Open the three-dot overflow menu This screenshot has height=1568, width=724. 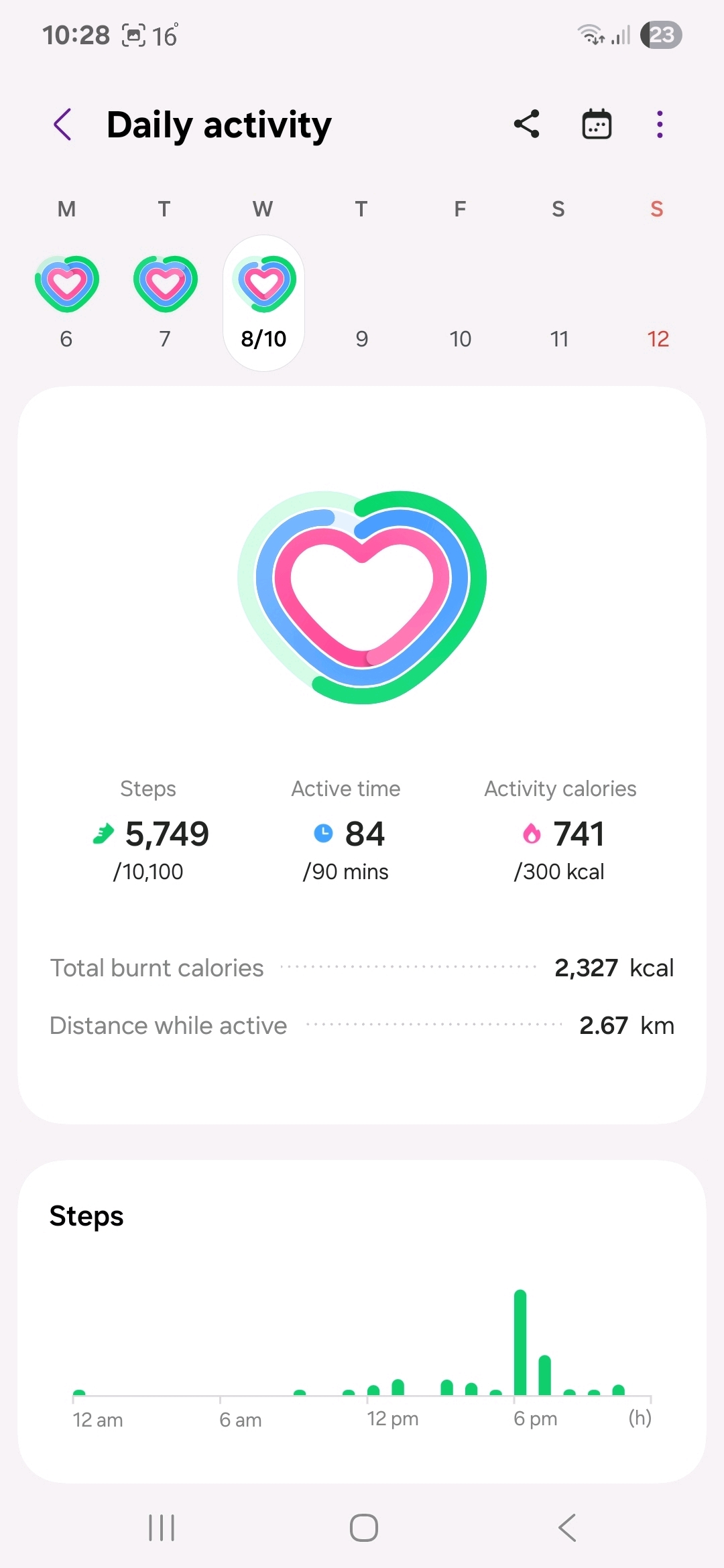coord(660,125)
